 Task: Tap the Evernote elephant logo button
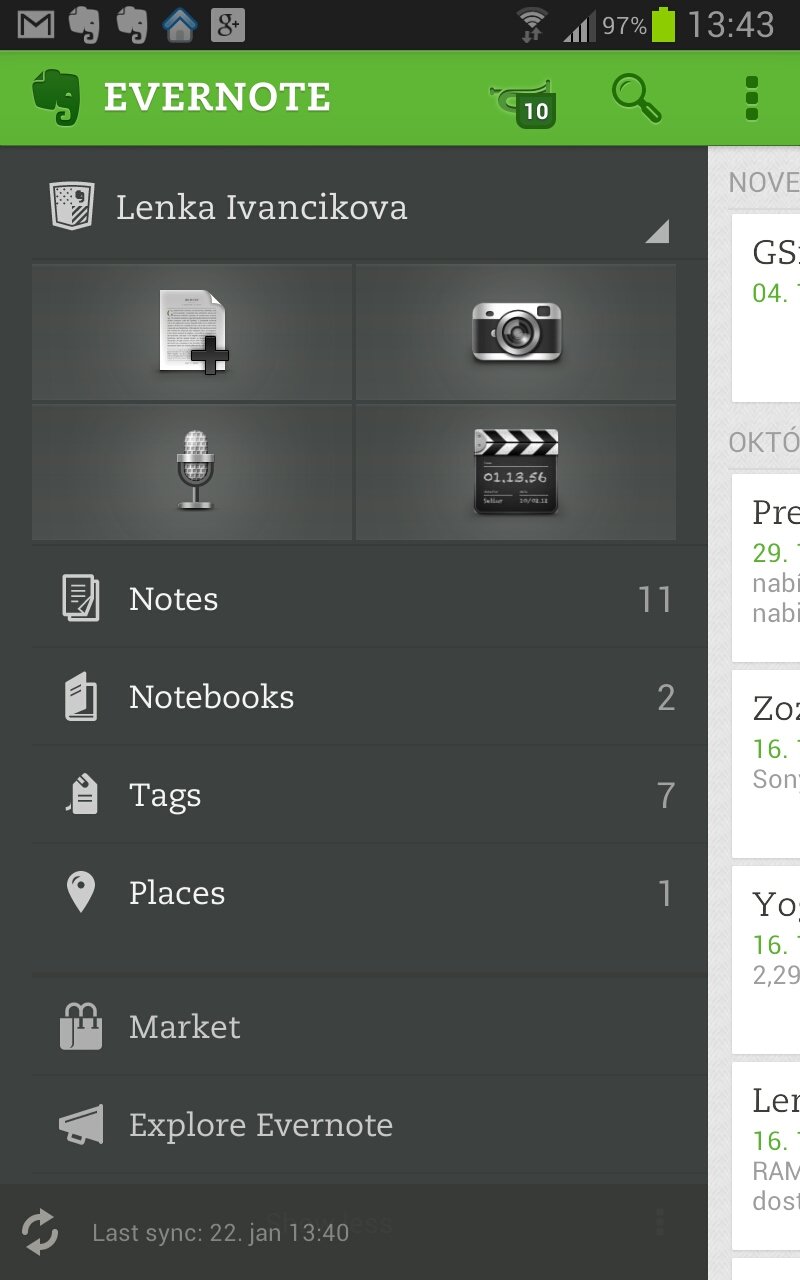(x=56, y=98)
